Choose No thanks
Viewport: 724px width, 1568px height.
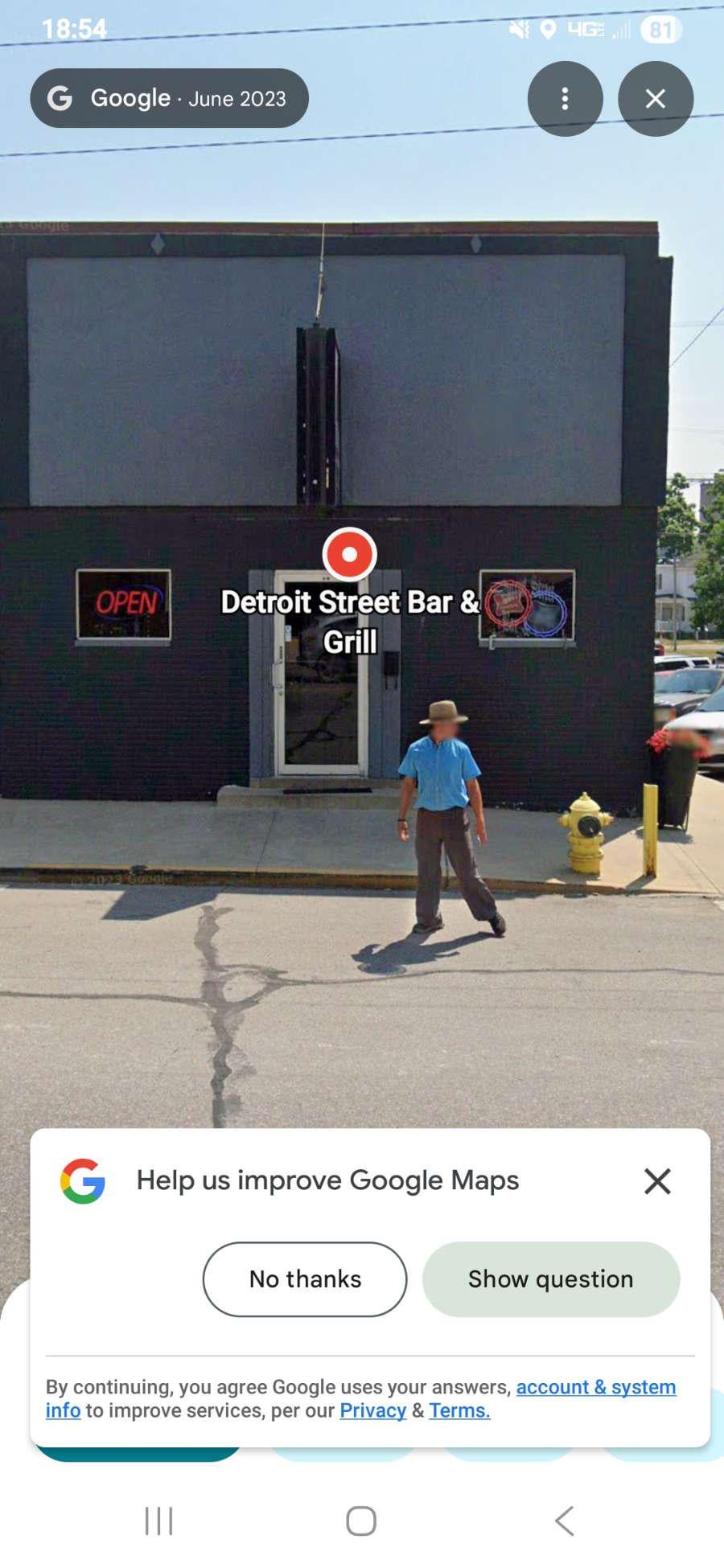305,1279
